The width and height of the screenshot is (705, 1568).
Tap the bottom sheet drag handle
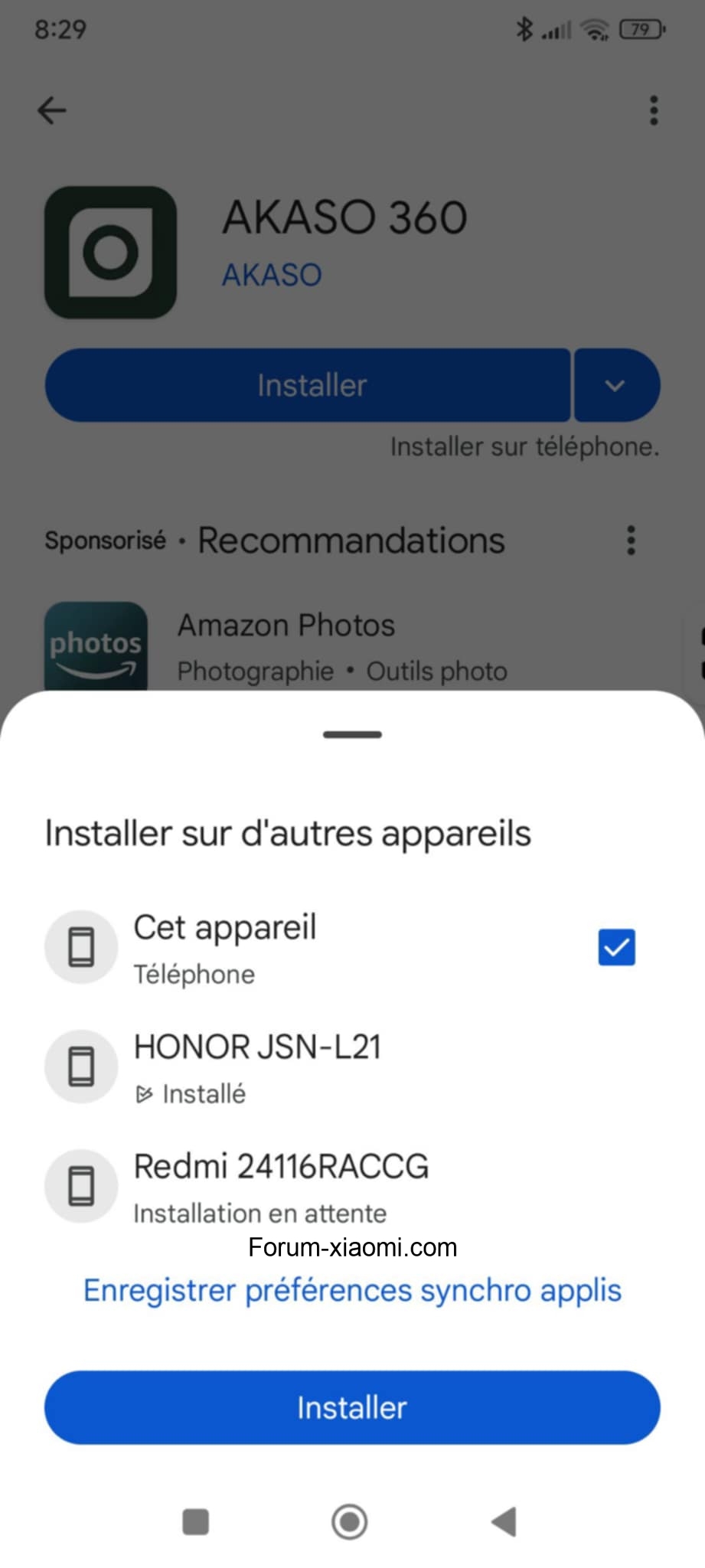(352, 735)
